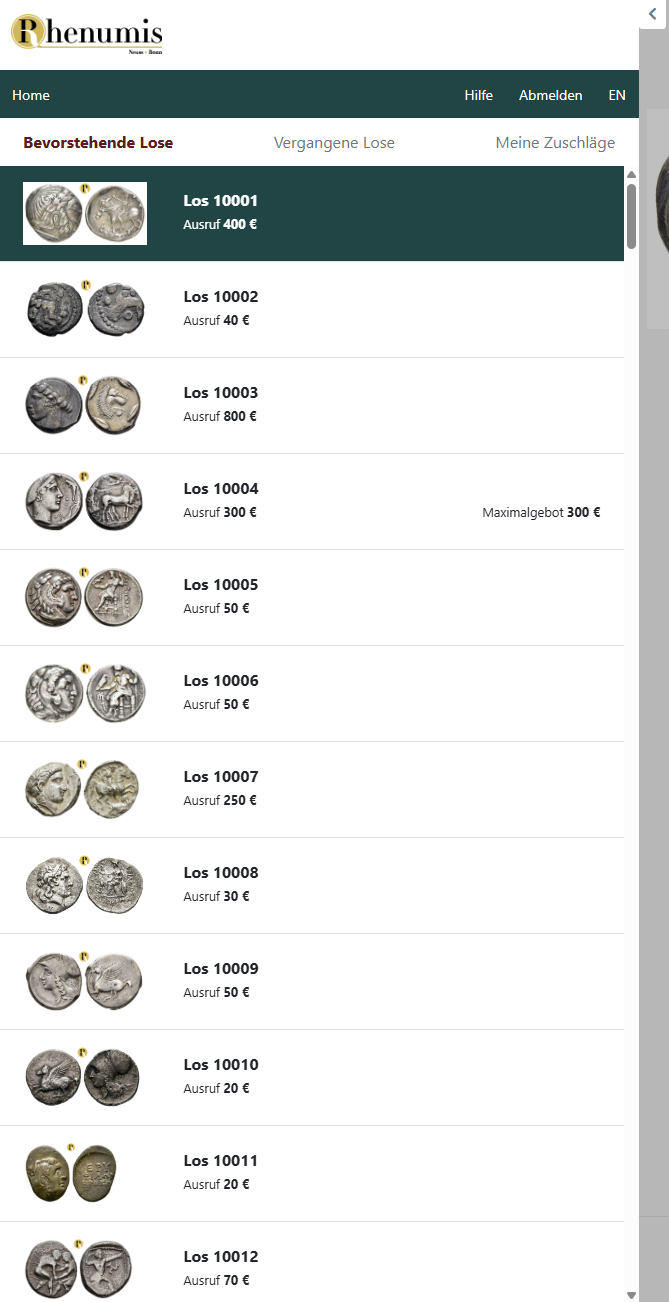Open Los 10006 coin lot
Image resolution: width=669 pixels, height=1302 pixels.
[x=312, y=693]
